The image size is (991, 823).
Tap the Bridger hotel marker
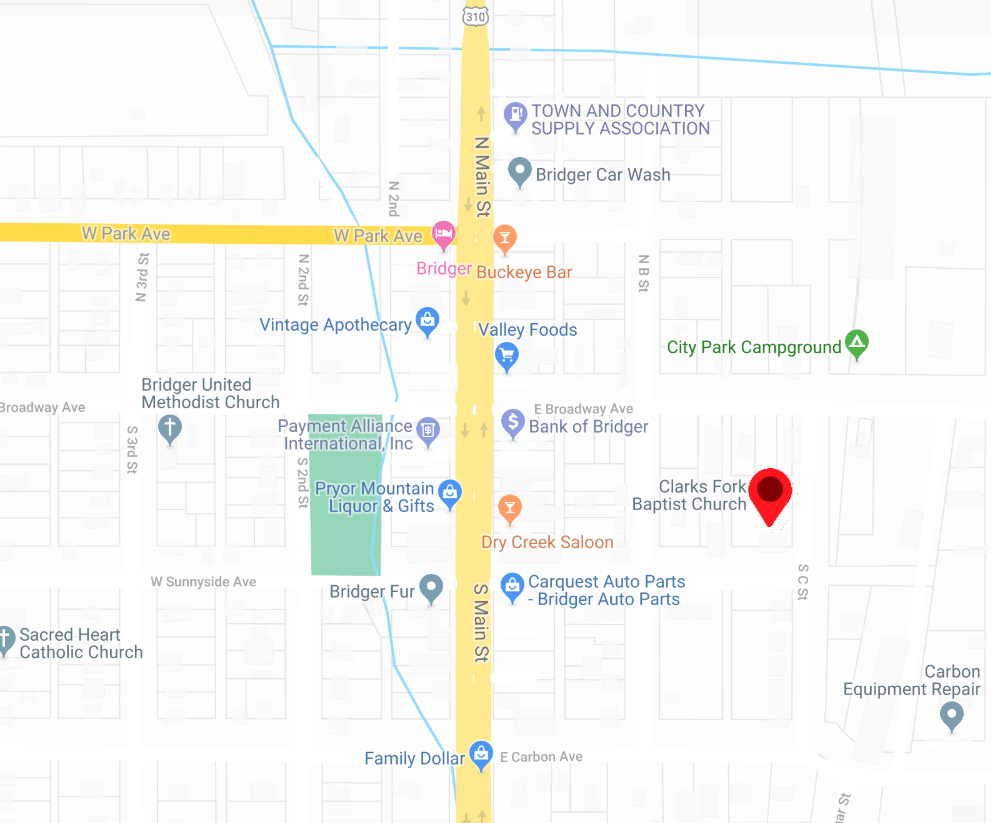pos(443,235)
